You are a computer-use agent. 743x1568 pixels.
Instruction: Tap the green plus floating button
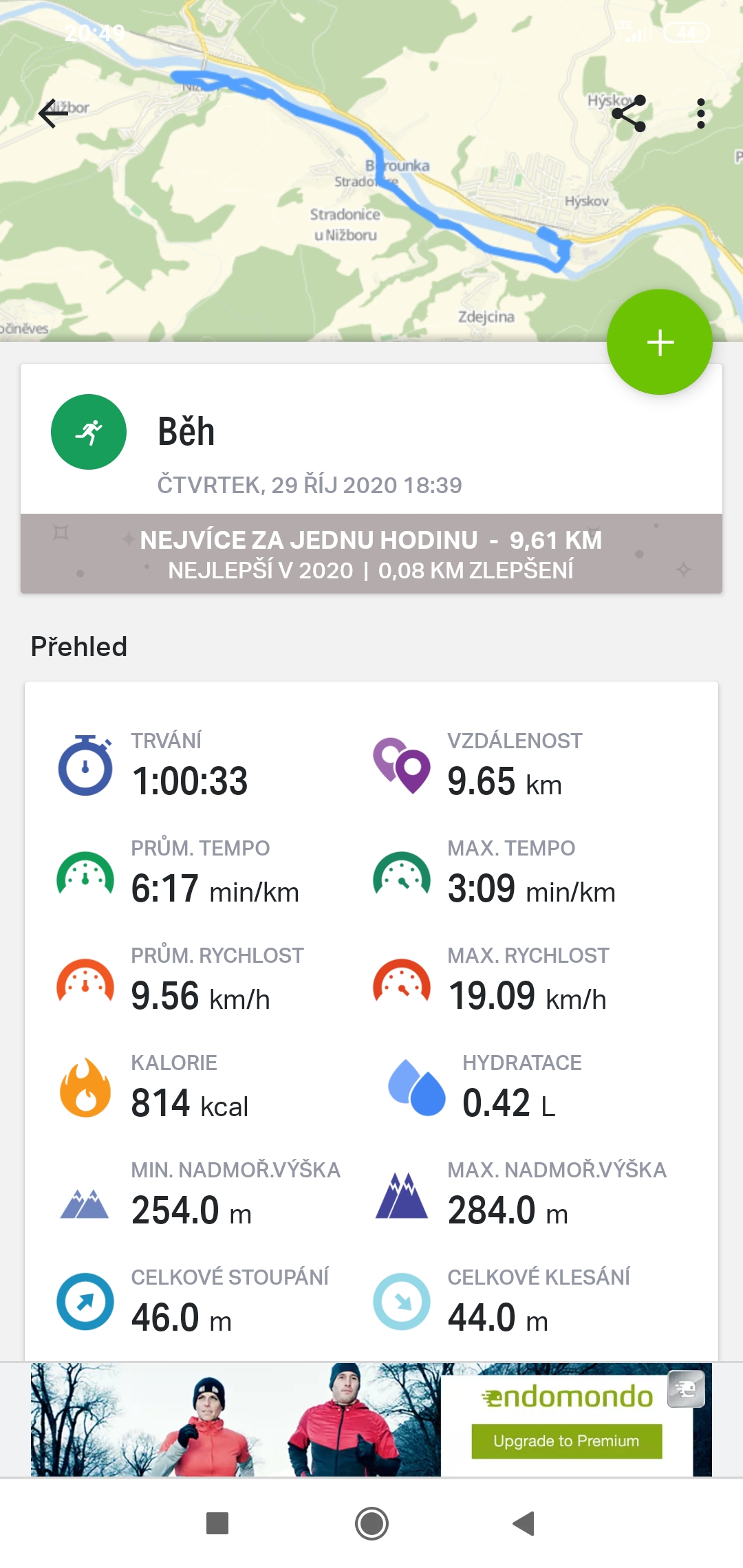tap(659, 342)
